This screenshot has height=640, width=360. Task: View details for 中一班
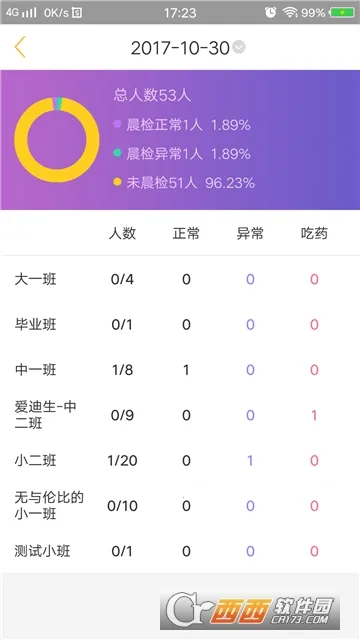click(180, 370)
